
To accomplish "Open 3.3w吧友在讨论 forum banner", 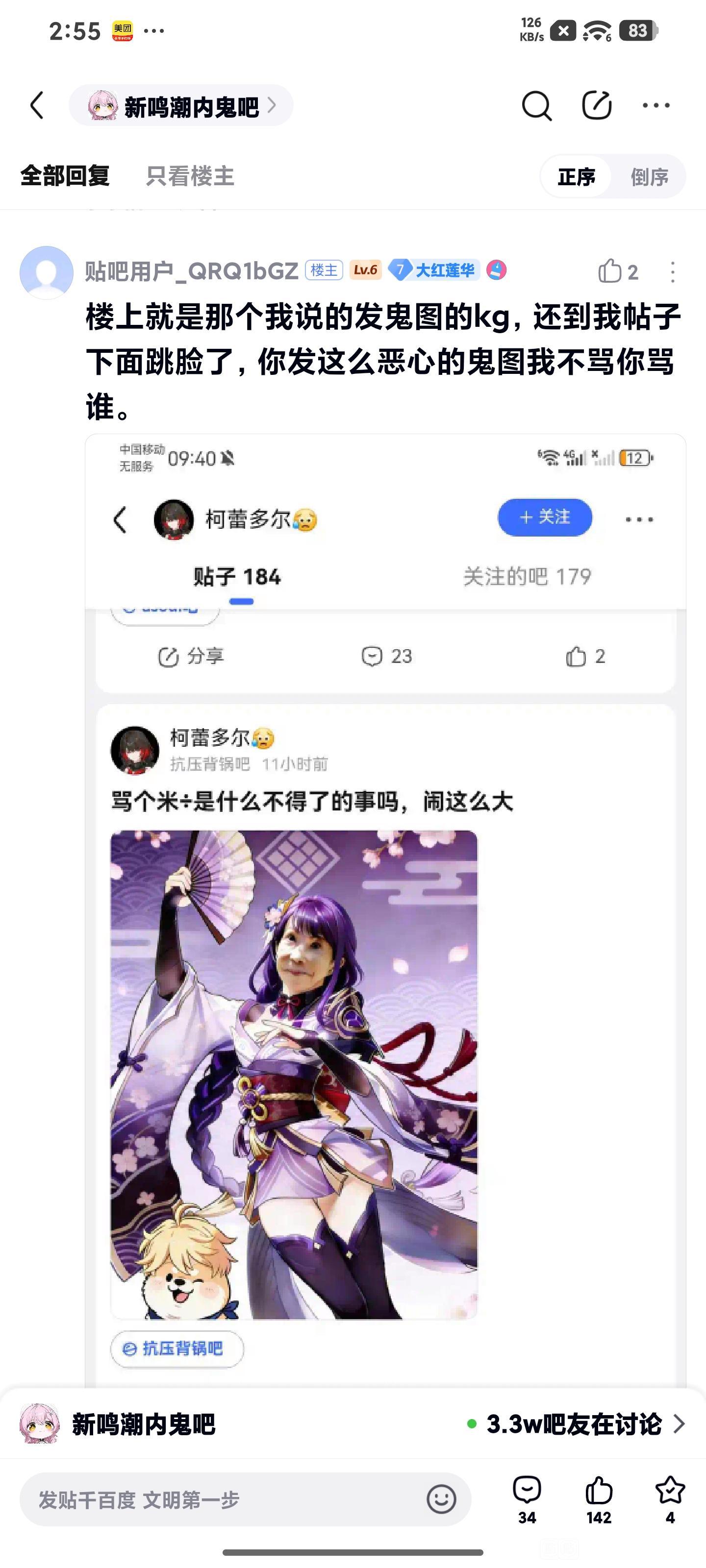I will 576,1425.
